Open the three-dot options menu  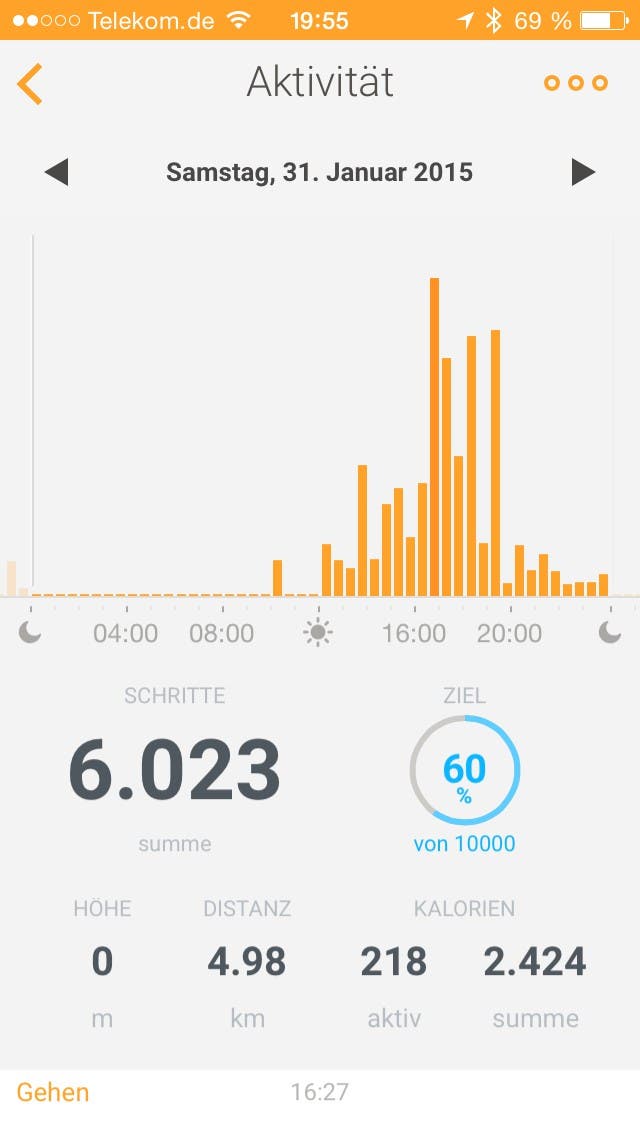(x=575, y=83)
